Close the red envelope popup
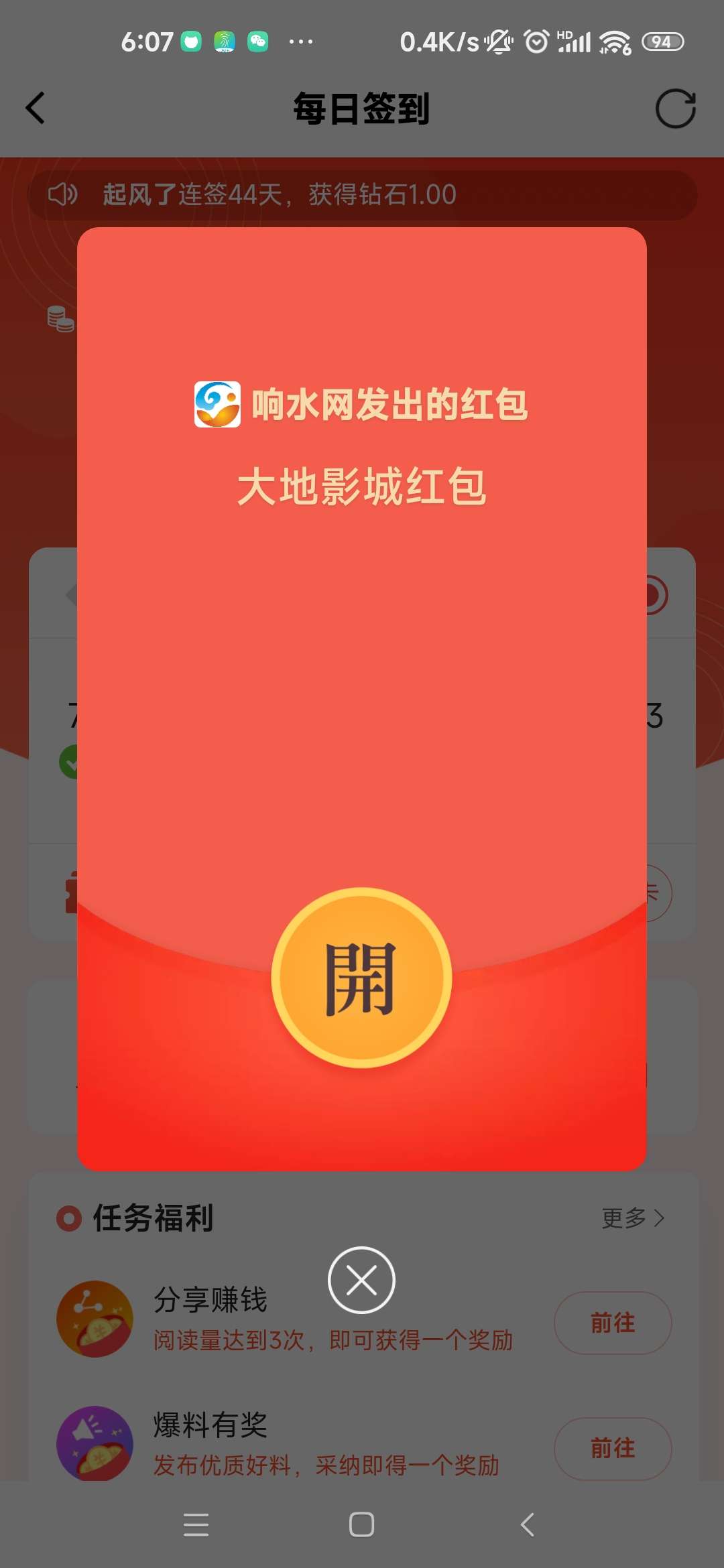The height and width of the screenshot is (1568, 724). [x=361, y=1280]
